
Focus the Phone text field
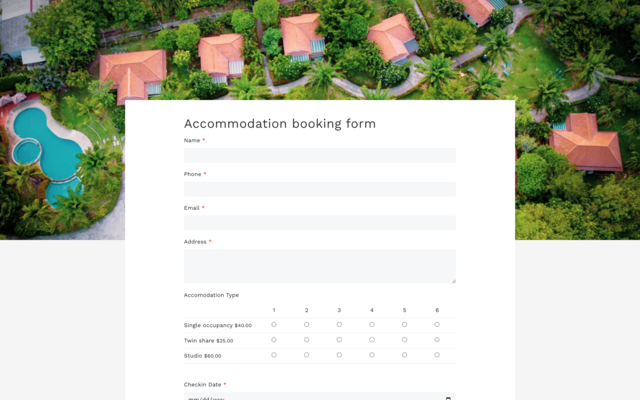[x=319, y=189]
